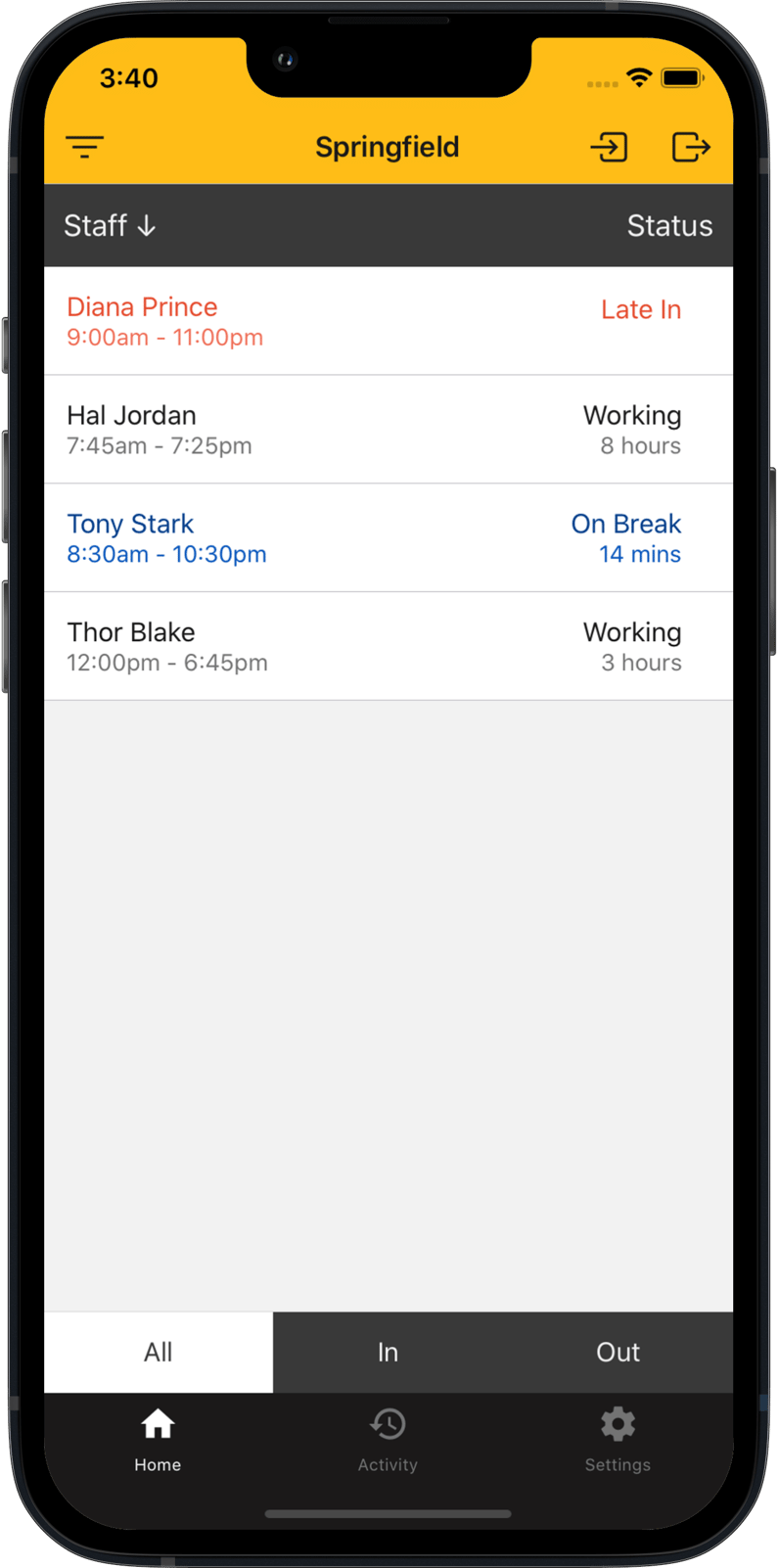778x1568 pixels.
Task: Switch to the Out segment
Action: click(618, 1352)
